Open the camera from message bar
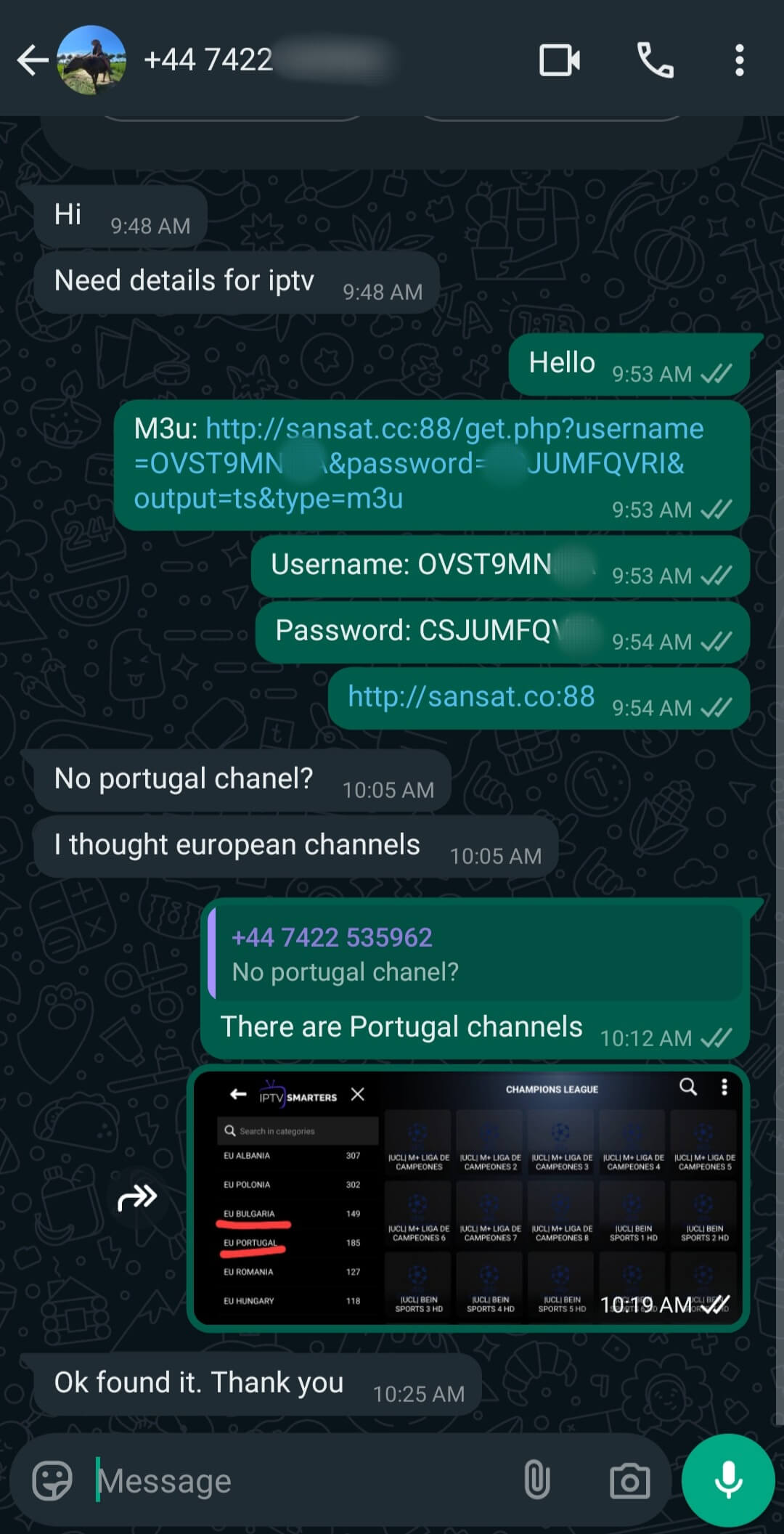This screenshot has height=1534, width=784. pos(629,1481)
